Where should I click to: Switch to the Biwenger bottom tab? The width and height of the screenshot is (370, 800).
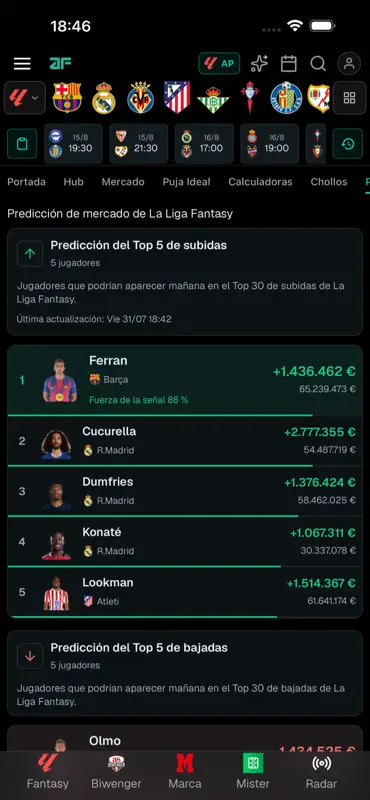(116, 772)
